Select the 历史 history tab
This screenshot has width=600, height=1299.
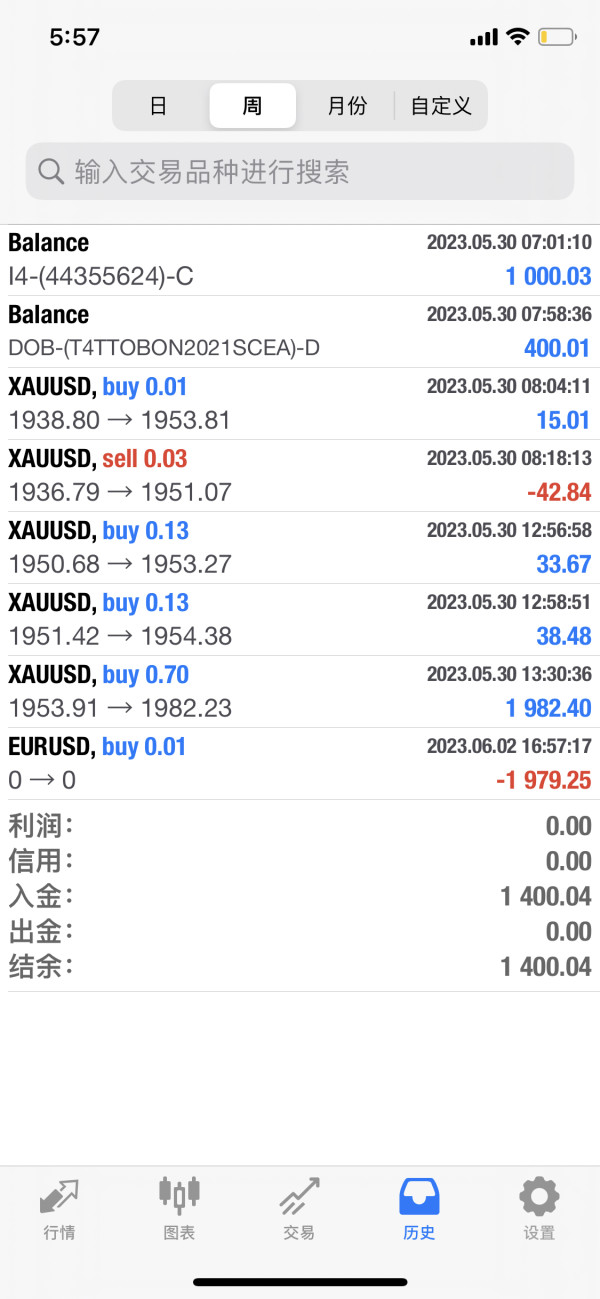click(419, 1208)
